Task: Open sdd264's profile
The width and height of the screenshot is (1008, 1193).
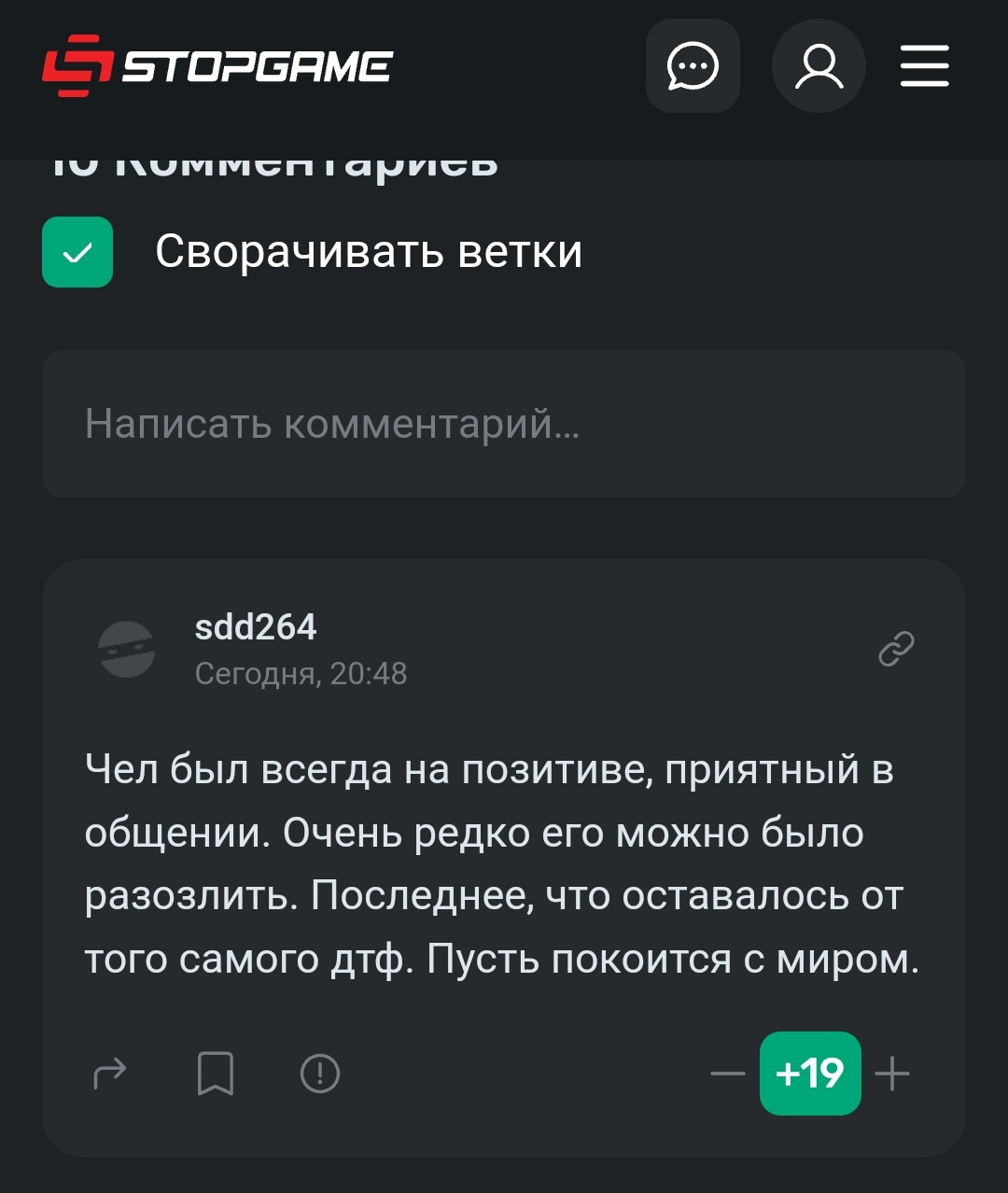Action: [x=255, y=627]
